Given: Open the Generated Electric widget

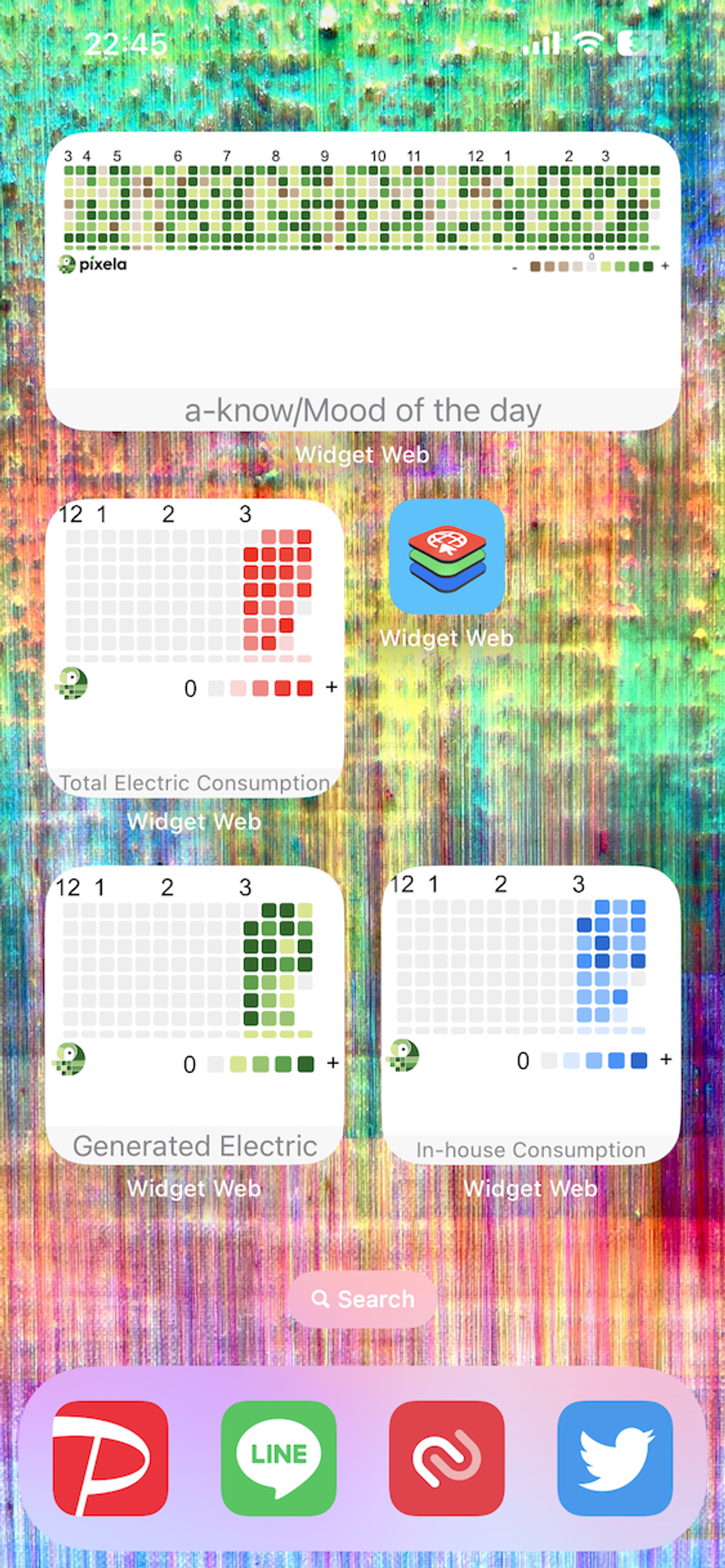Looking at the screenshot, I should (195, 1015).
